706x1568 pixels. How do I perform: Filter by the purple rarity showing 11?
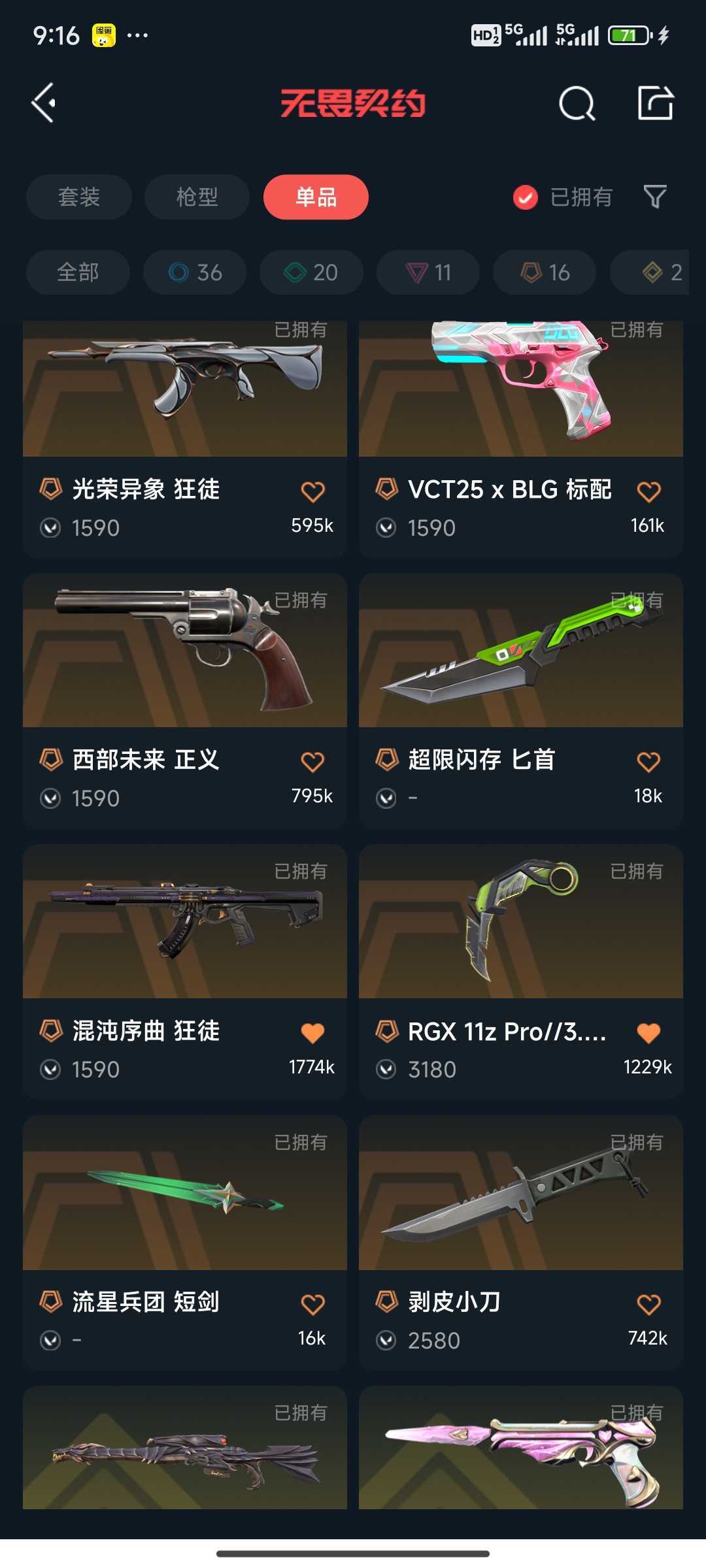(x=427, y=272)
